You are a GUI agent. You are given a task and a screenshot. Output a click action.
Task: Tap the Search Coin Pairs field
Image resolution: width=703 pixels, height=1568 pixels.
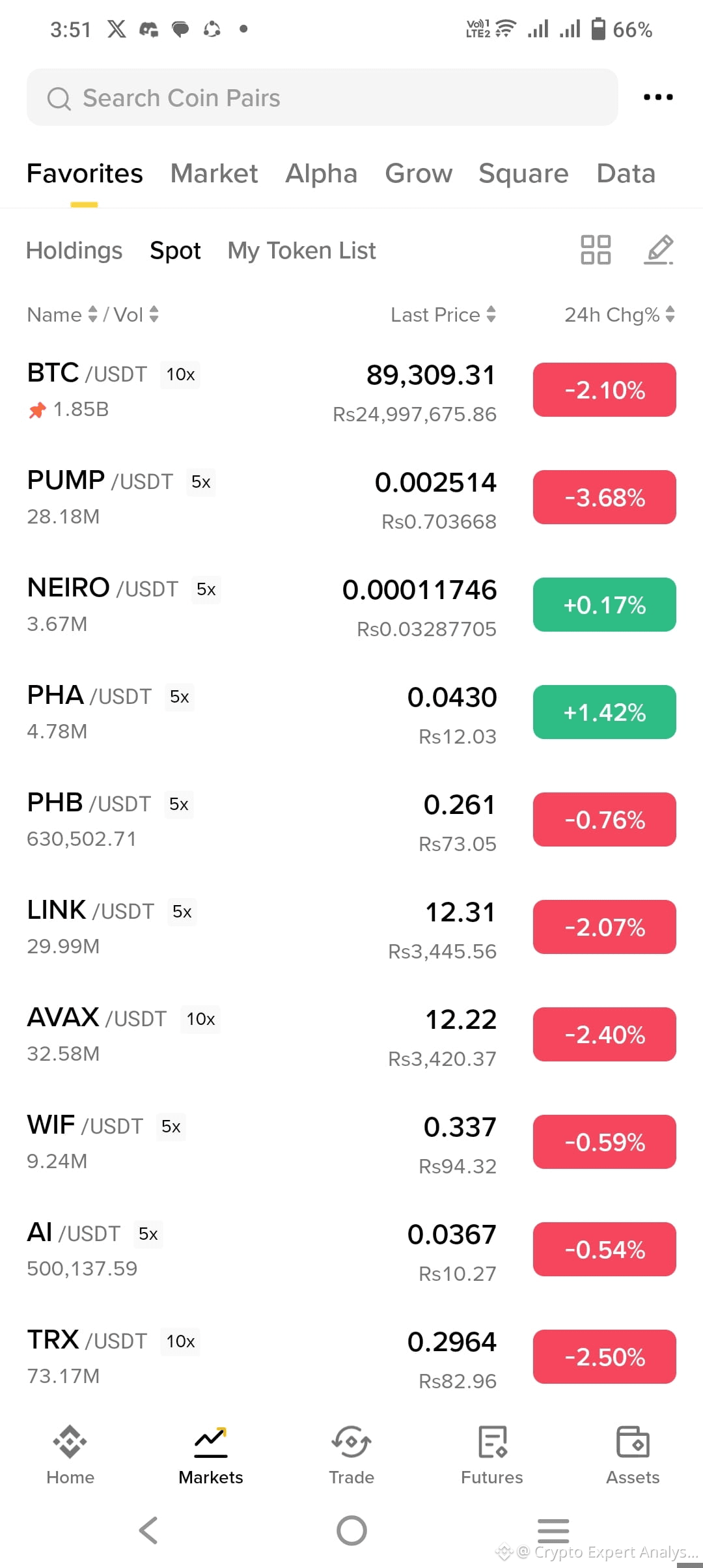click(322, 98)
